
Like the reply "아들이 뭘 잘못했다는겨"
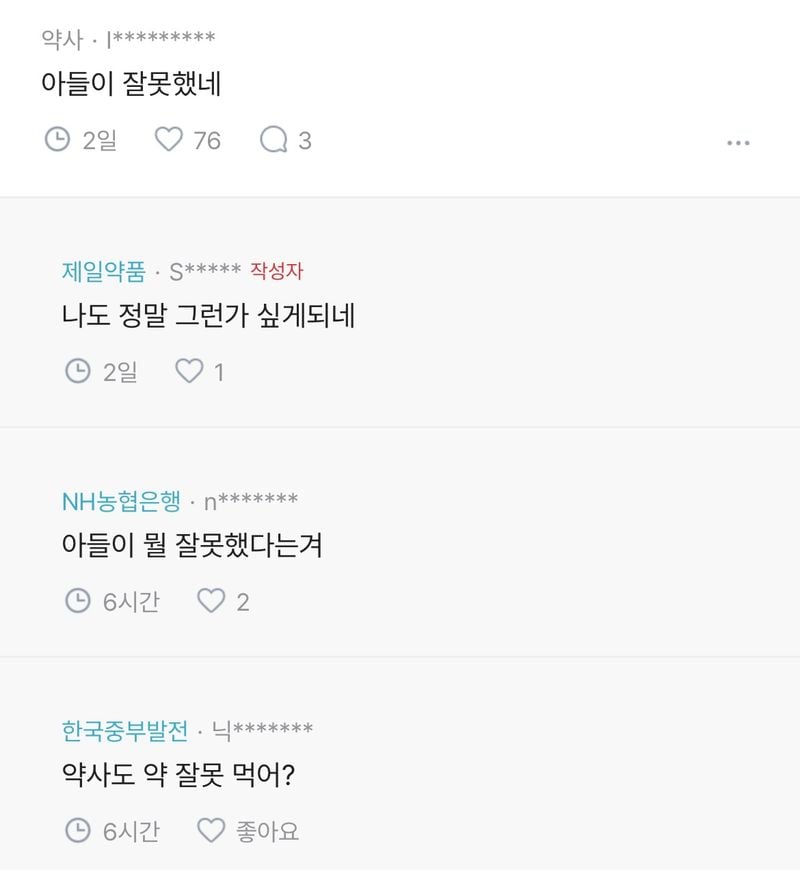point(211,601)
